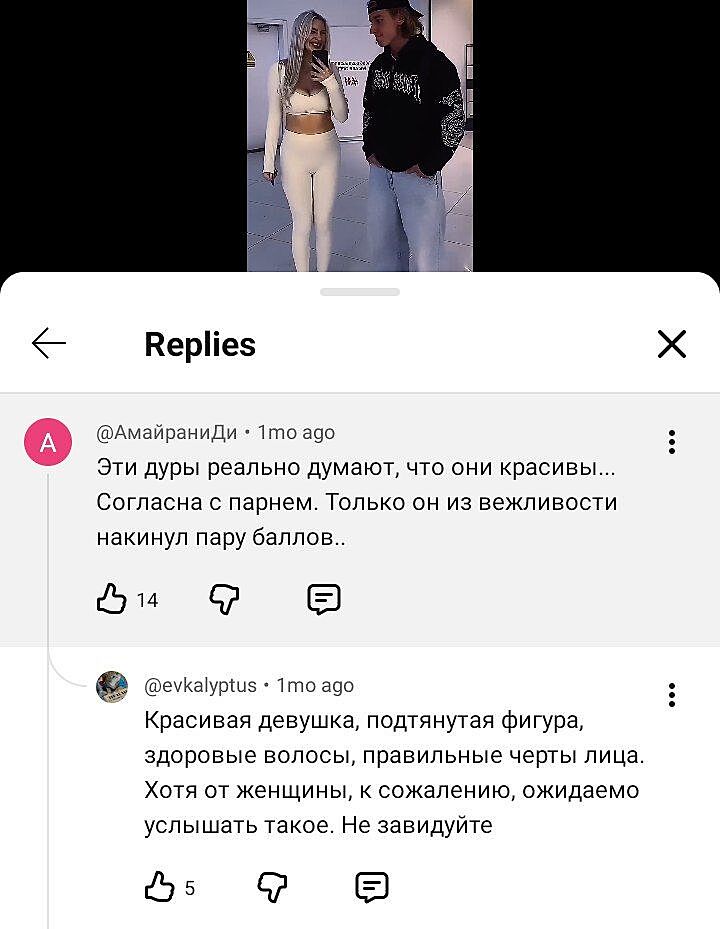This screenshot has height=929, width=720.
Task: Open @evkalyptus's profile avatar
Action: [x=112, y=687]
